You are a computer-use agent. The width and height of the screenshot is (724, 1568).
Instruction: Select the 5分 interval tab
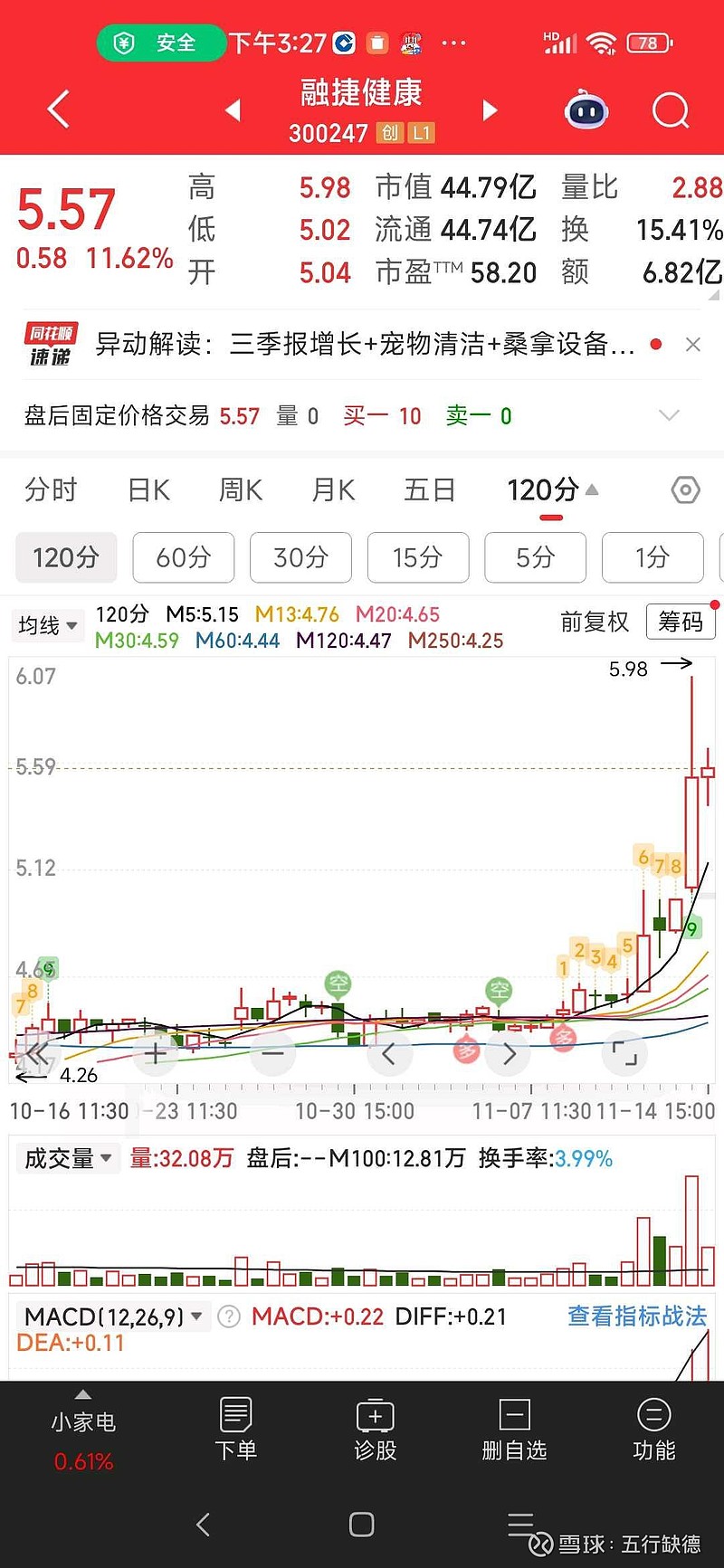(x=535, y=557)
